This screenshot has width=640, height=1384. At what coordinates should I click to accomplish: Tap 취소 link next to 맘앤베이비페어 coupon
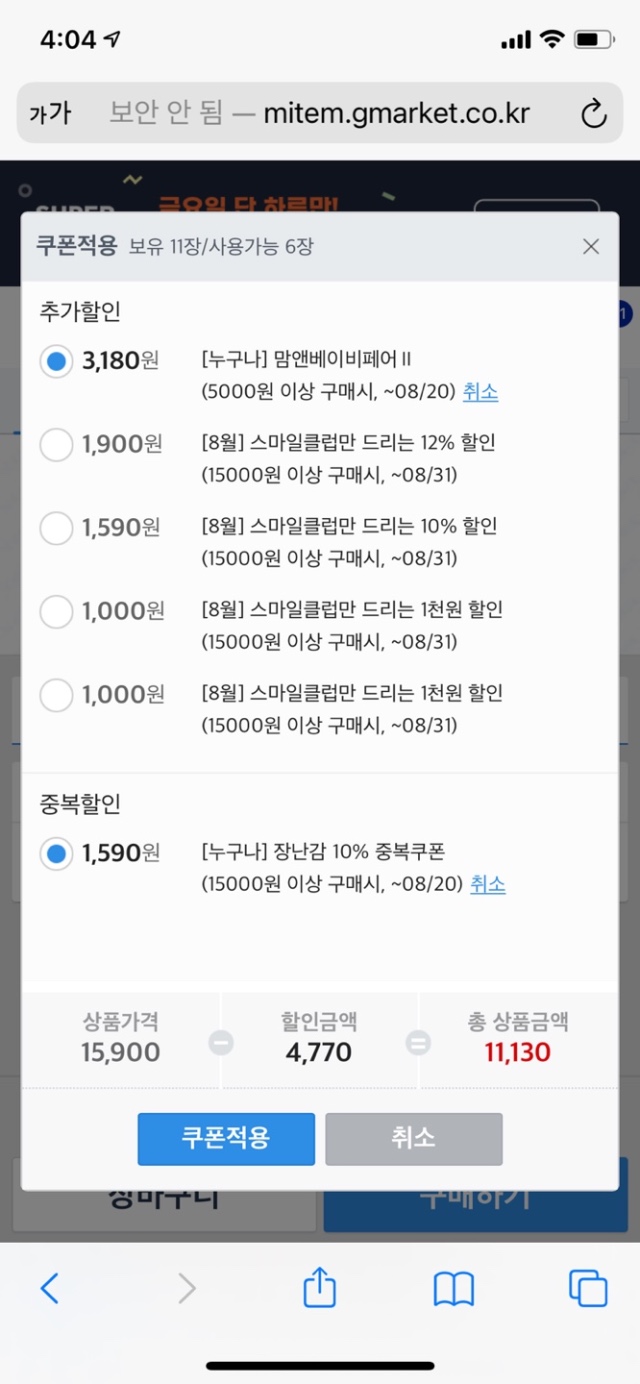click(x=480, y=392)
